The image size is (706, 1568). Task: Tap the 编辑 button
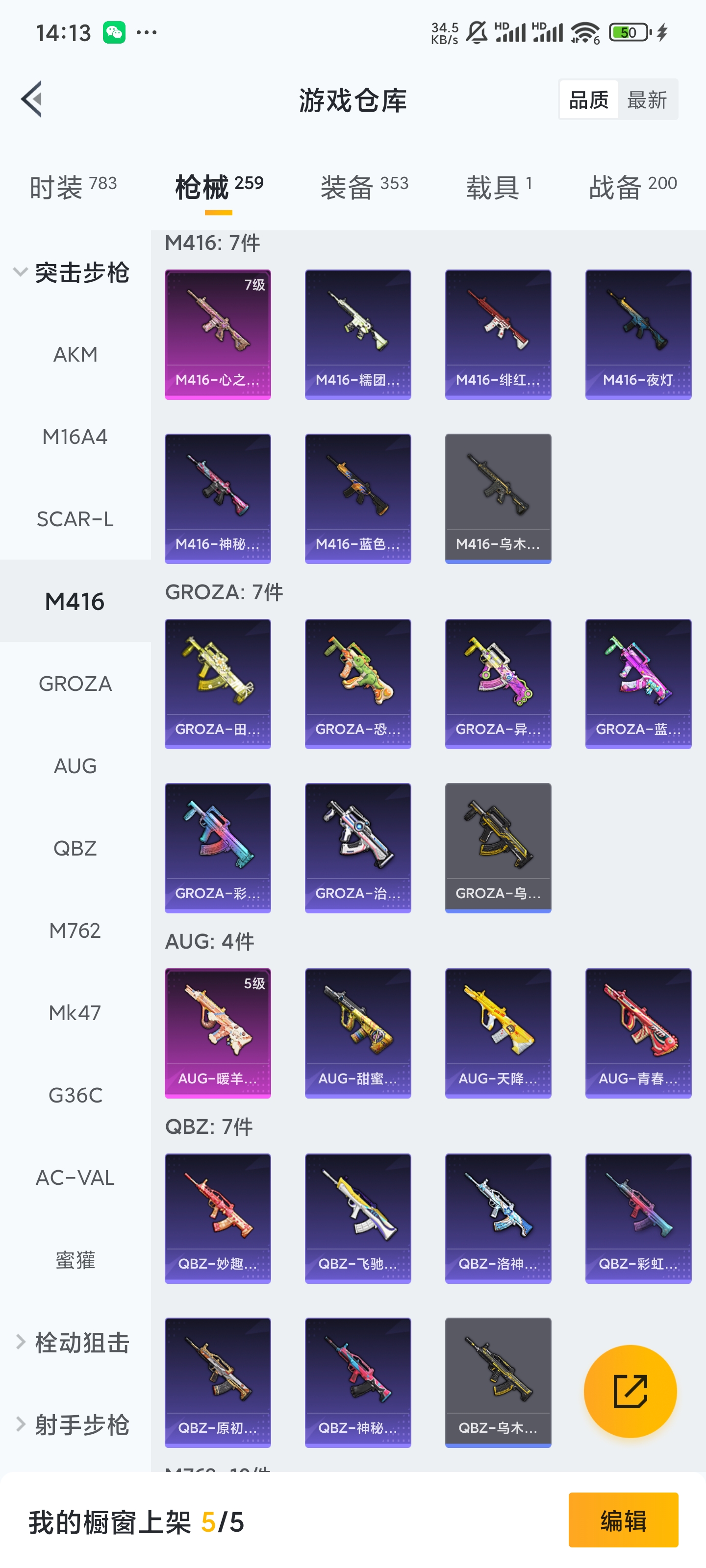pos(623,1520)
